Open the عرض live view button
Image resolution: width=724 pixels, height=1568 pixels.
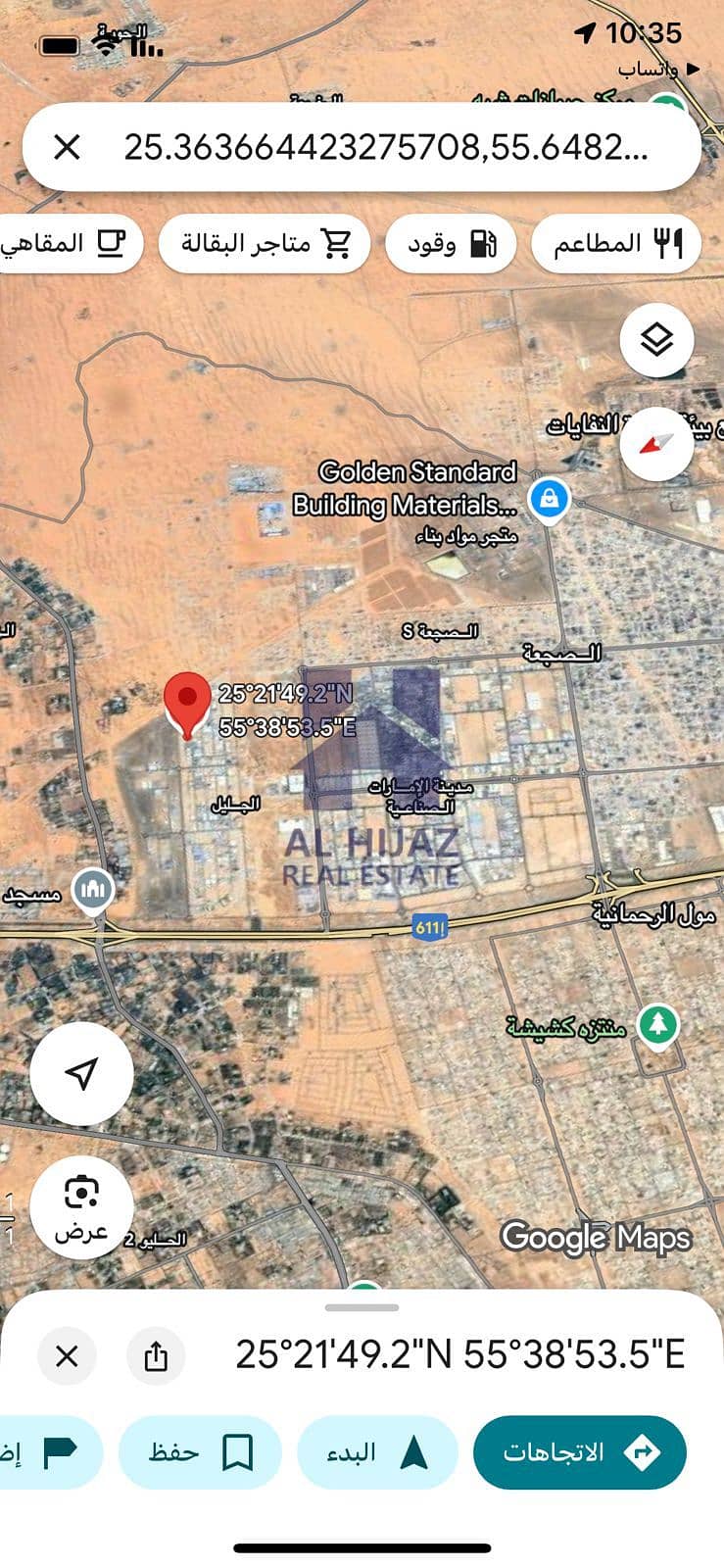81,1206
